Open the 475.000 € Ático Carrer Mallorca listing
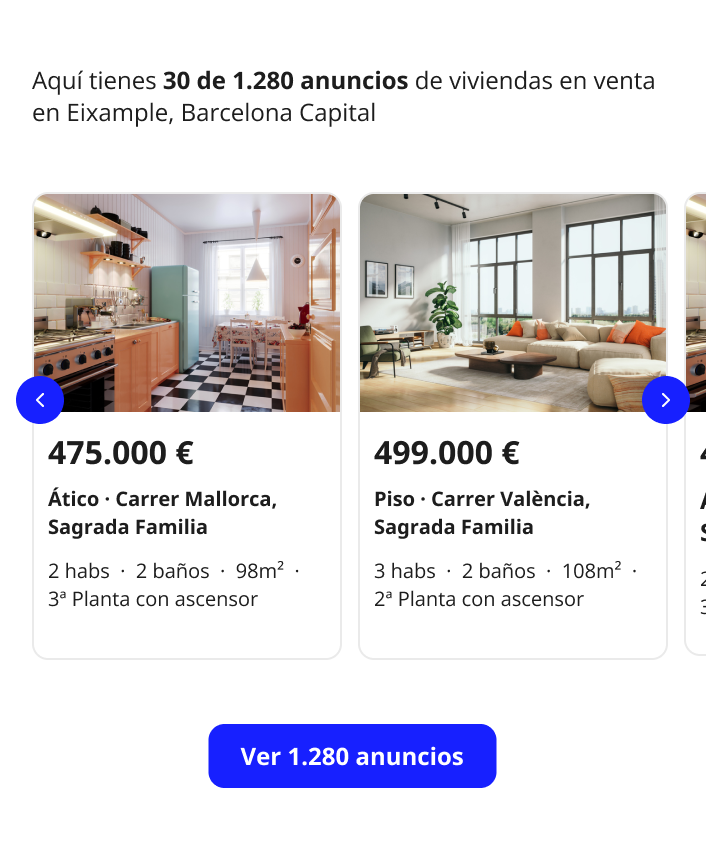The width and height of the screenshot is (706, 860). coord(187,510)
